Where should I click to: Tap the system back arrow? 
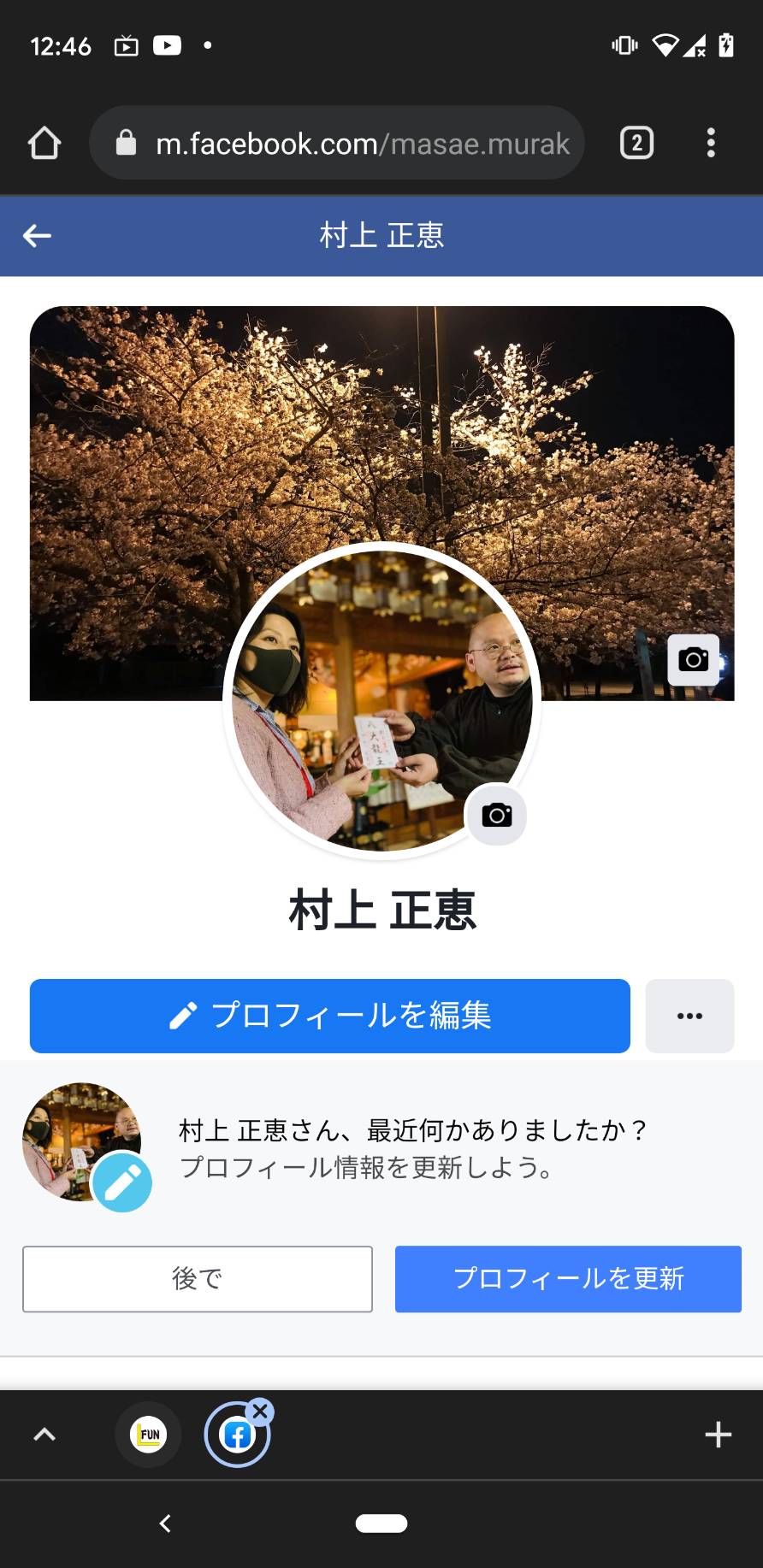166,1523
